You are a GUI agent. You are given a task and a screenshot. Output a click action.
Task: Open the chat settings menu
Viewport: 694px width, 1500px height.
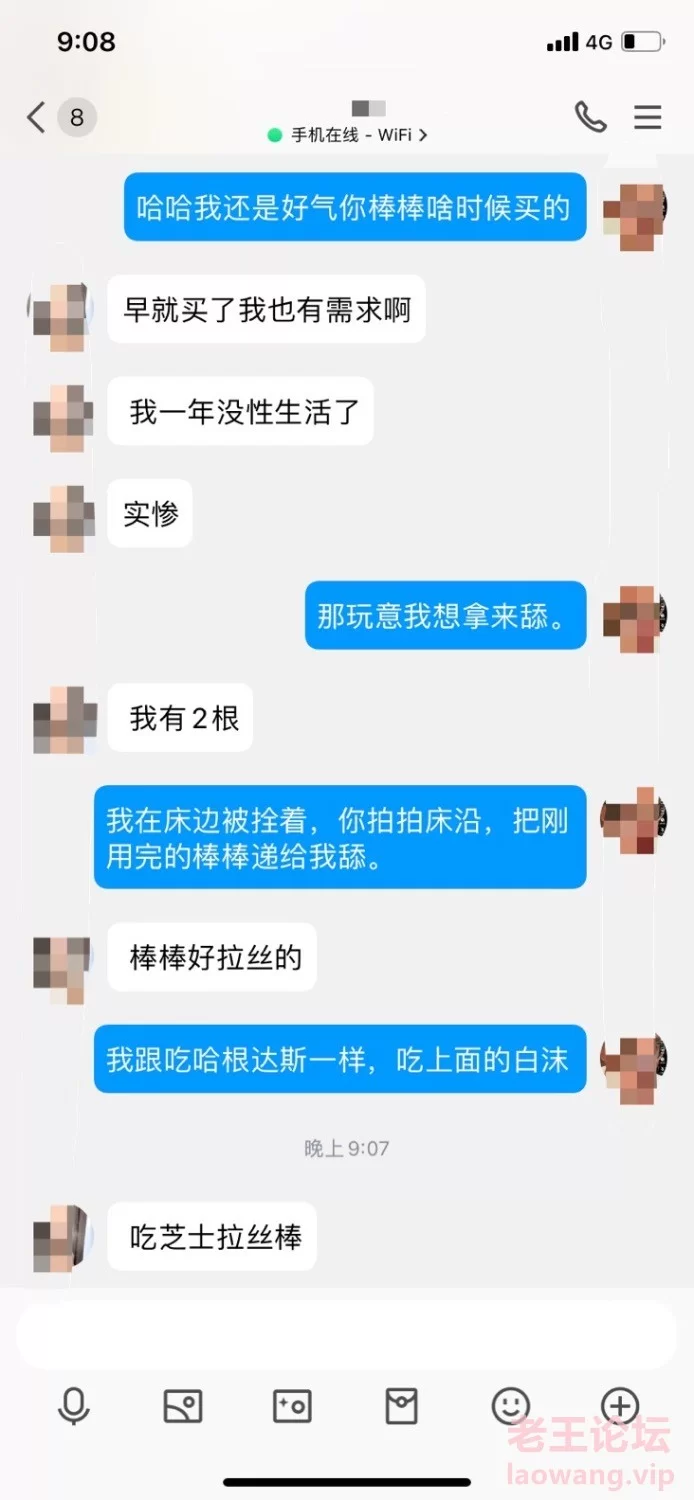coord(648,117)
